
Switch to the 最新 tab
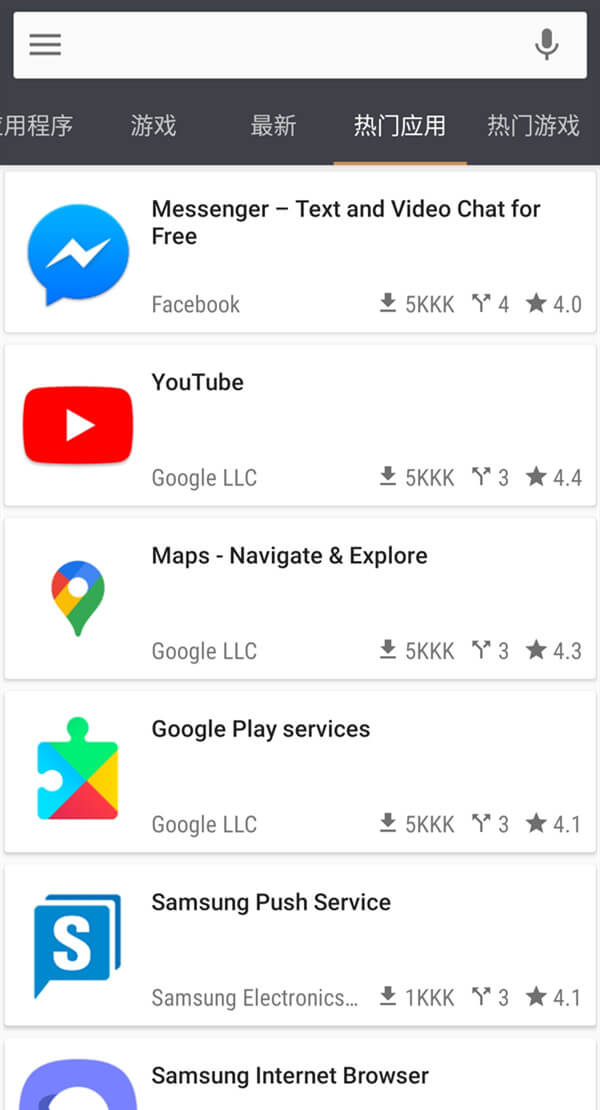(x=273, y=126)
